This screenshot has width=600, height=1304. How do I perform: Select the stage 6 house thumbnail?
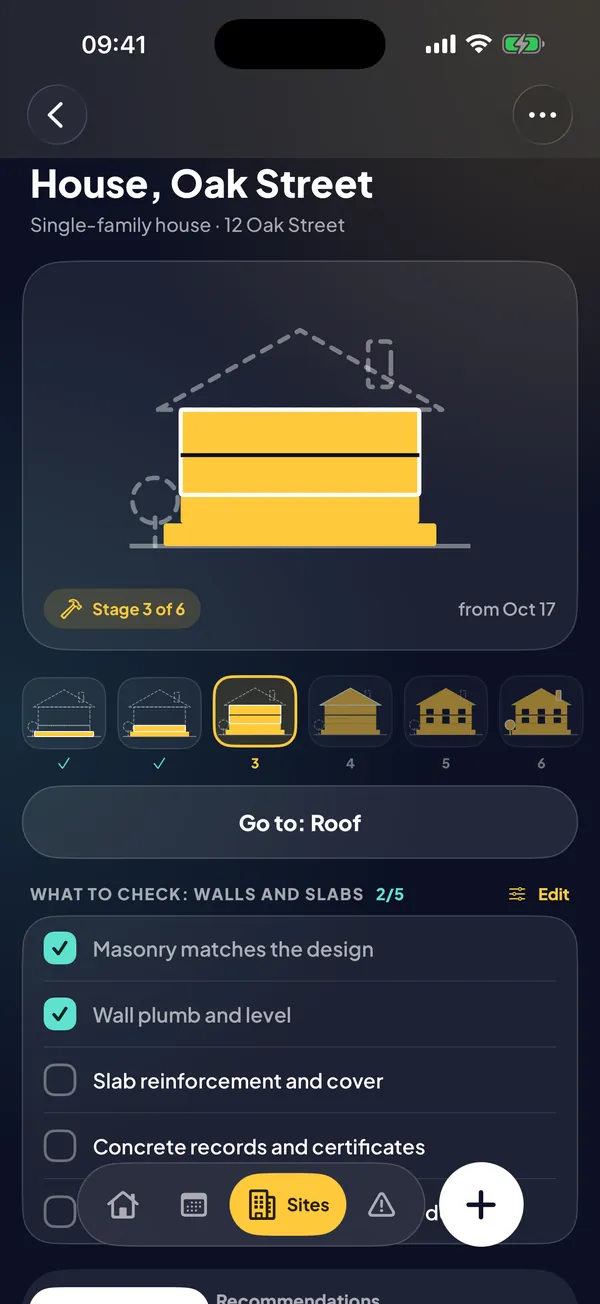coord(541,712)
